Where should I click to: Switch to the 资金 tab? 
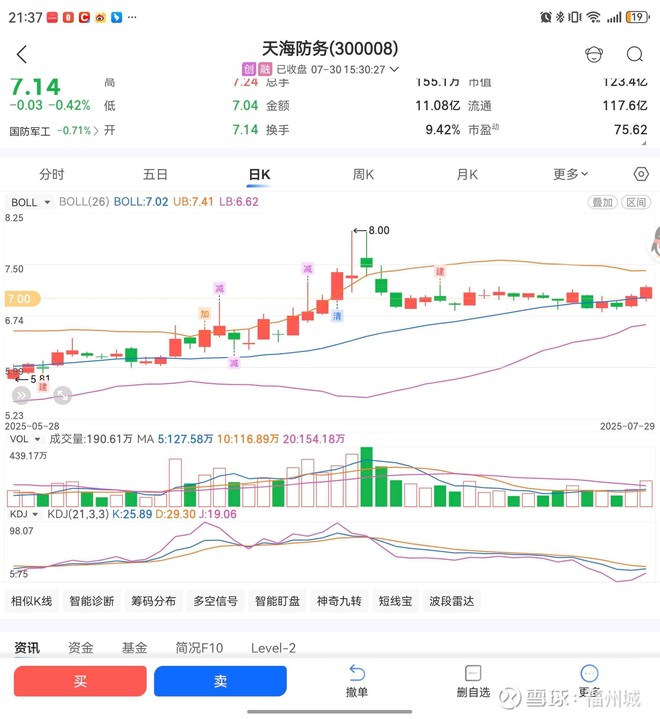coord(81,648)
